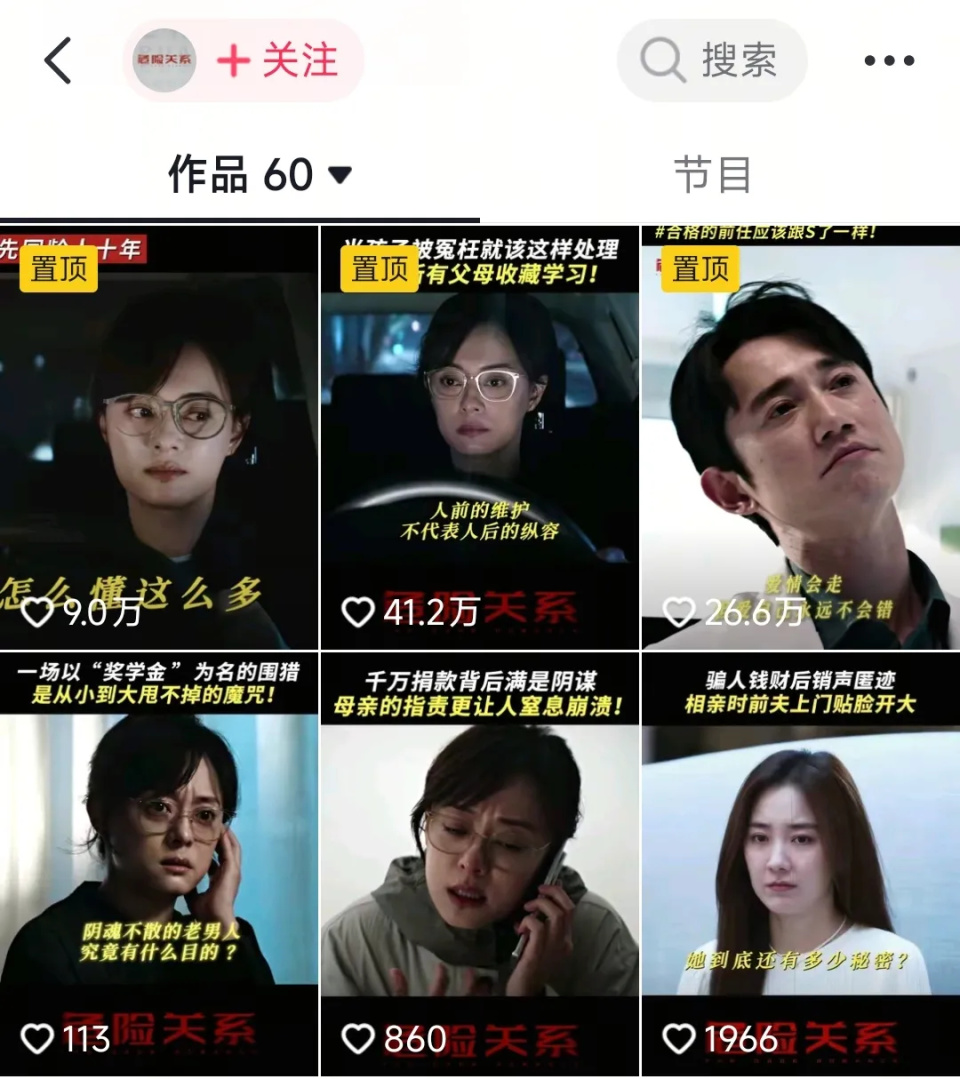Tap the 置顶 badge on the first video
960x1079 pixels.
[57, 270]
